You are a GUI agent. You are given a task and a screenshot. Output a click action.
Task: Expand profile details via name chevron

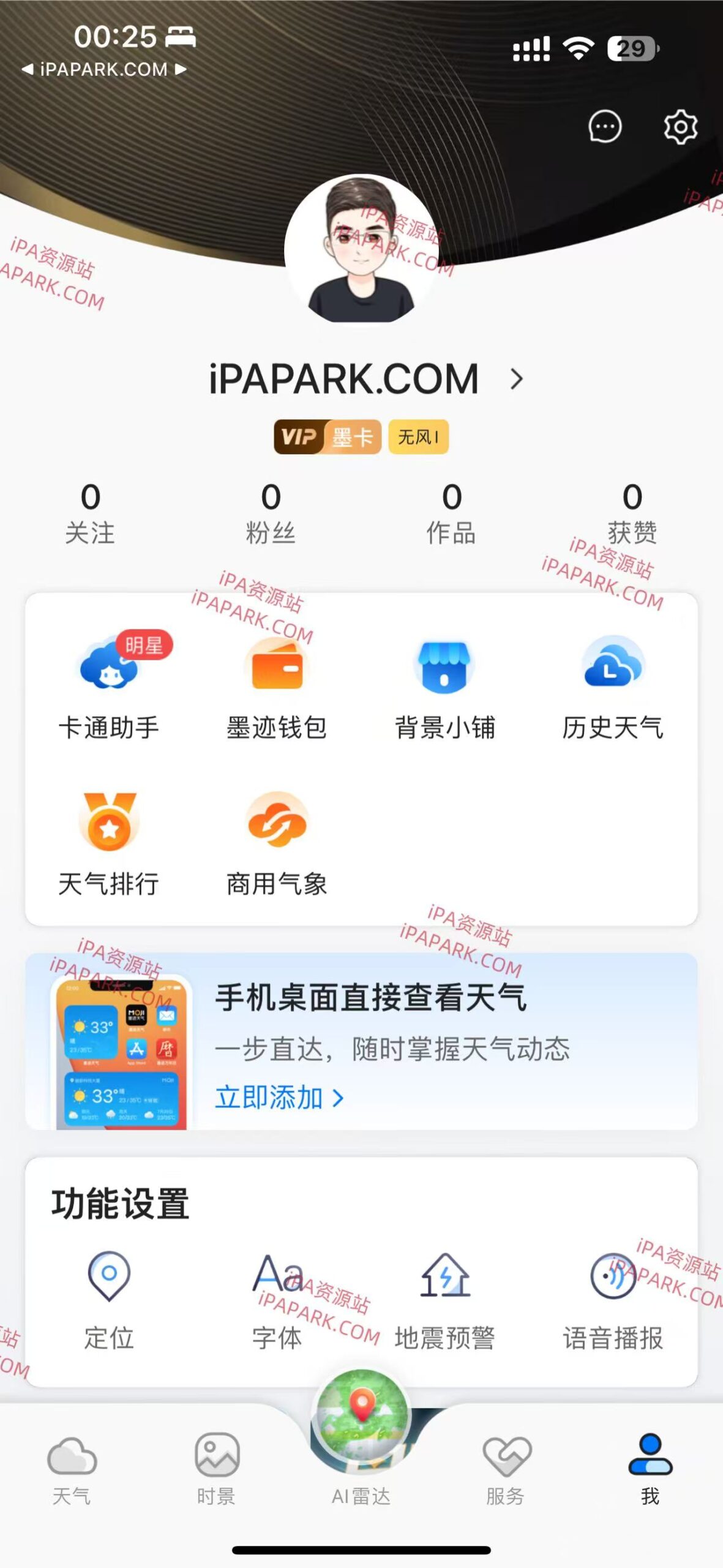(517, 379)
